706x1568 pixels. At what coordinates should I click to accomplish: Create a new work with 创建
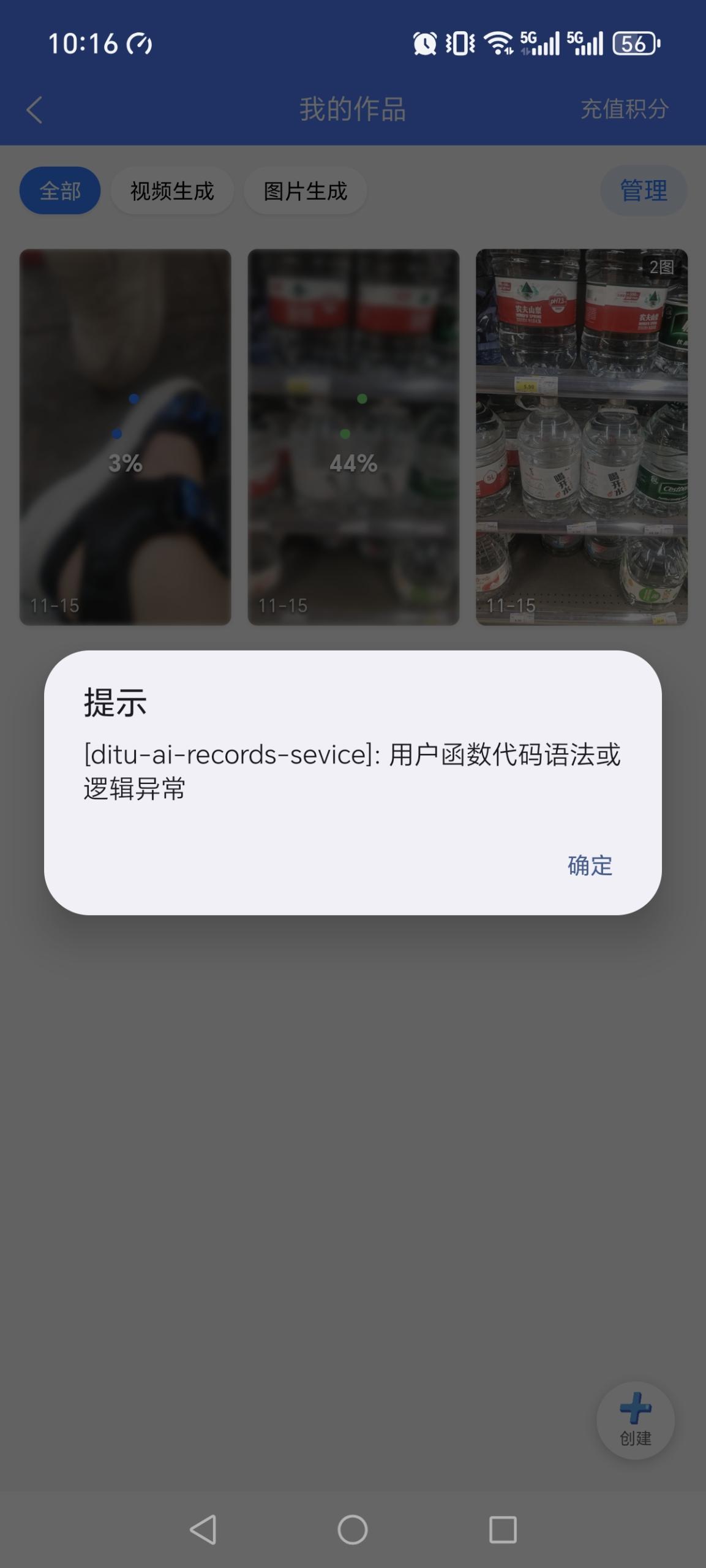tap(635, 1420)
